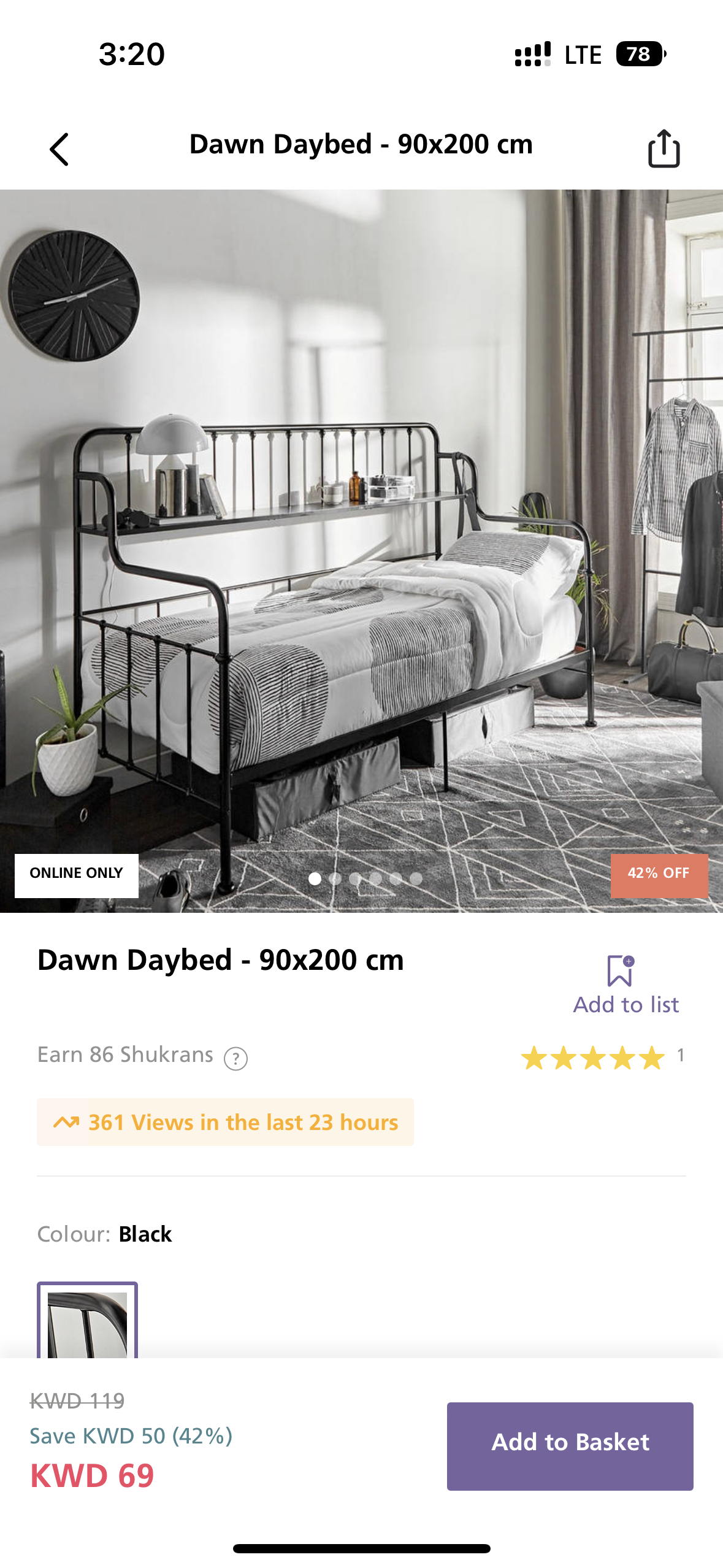View the five-star rating reviews

(592, 1058)
